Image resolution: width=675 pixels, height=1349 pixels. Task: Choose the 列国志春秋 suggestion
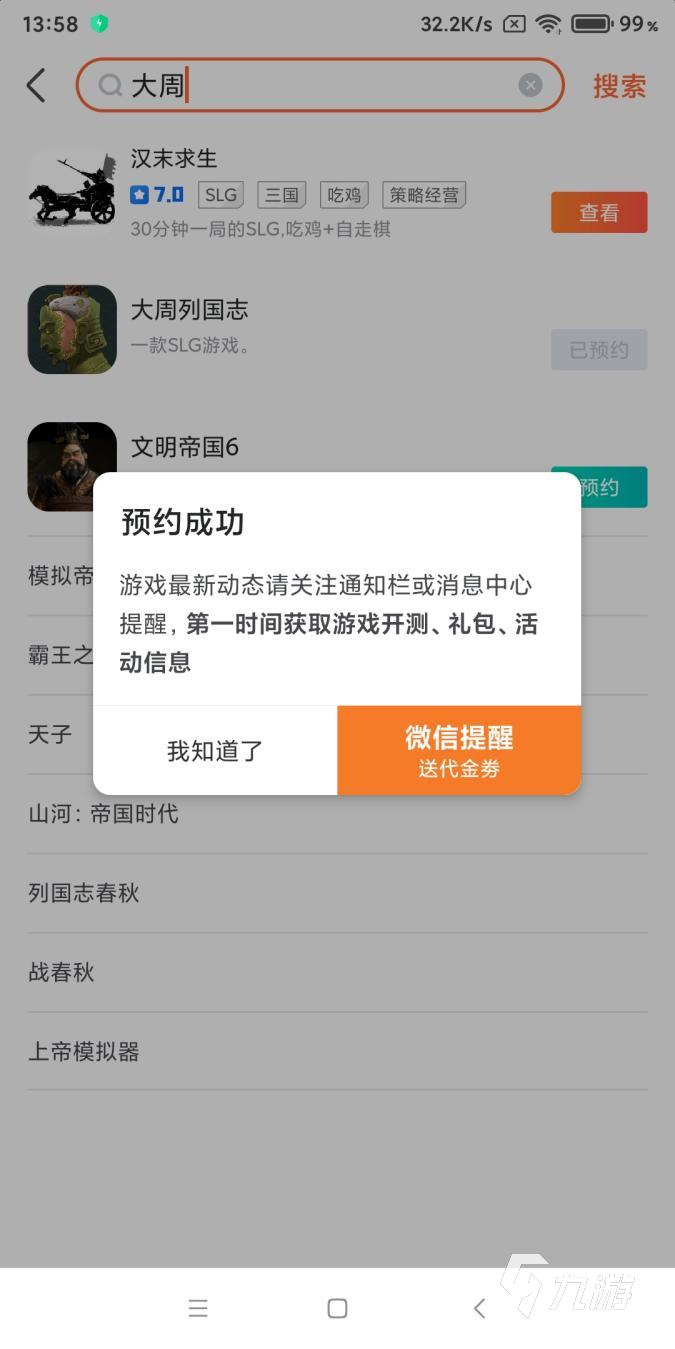pos(84,893)
